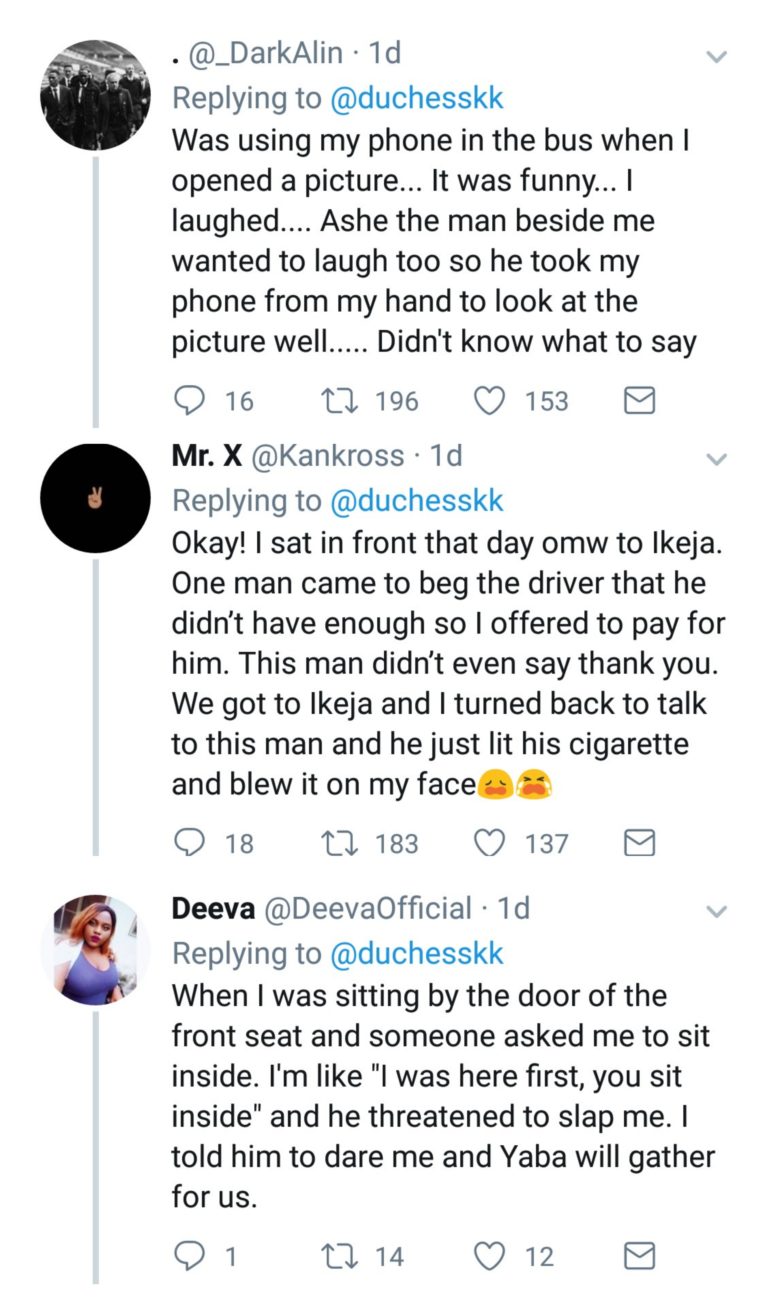Screen dimensions: 768x1300
Task: Open @_DarkAlin's profile picture
Action: click(95, 93)
